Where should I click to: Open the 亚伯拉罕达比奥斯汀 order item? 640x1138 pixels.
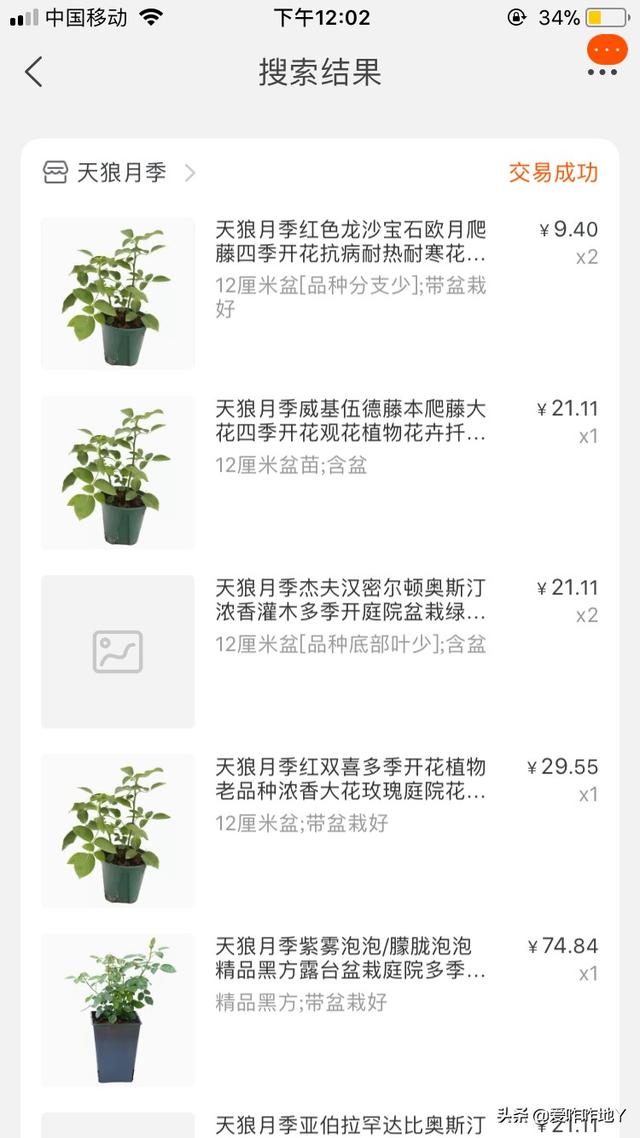pos(350,1124)
